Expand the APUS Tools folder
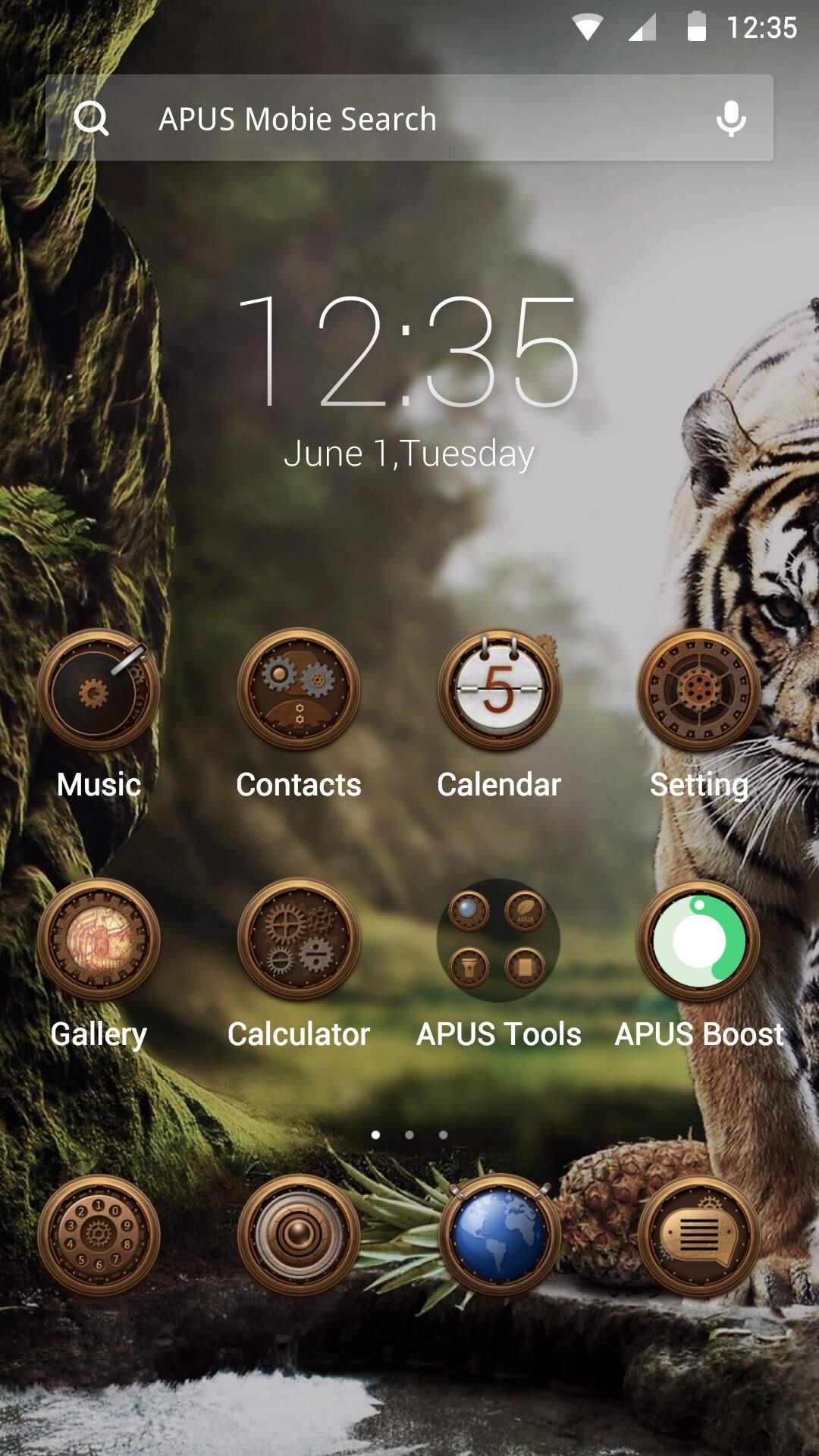Screen dimensions: 819x1456 point(498,940)
